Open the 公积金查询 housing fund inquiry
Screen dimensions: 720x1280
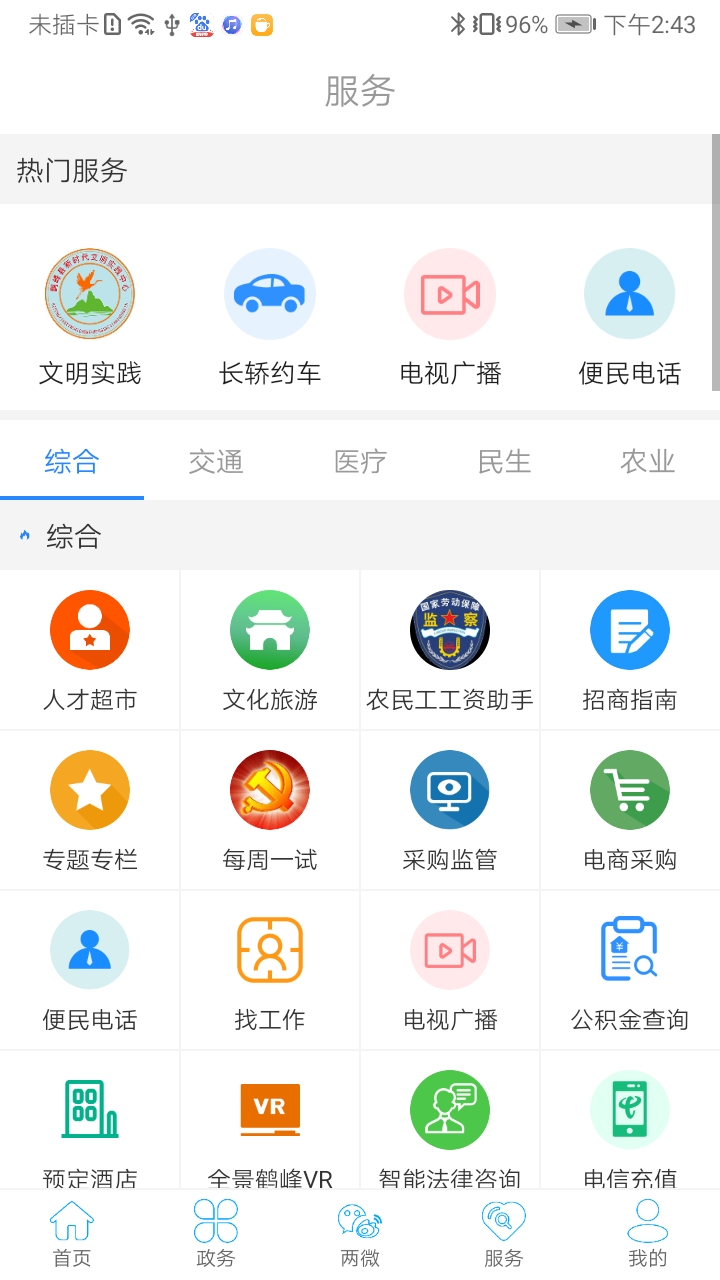(630, 949)
